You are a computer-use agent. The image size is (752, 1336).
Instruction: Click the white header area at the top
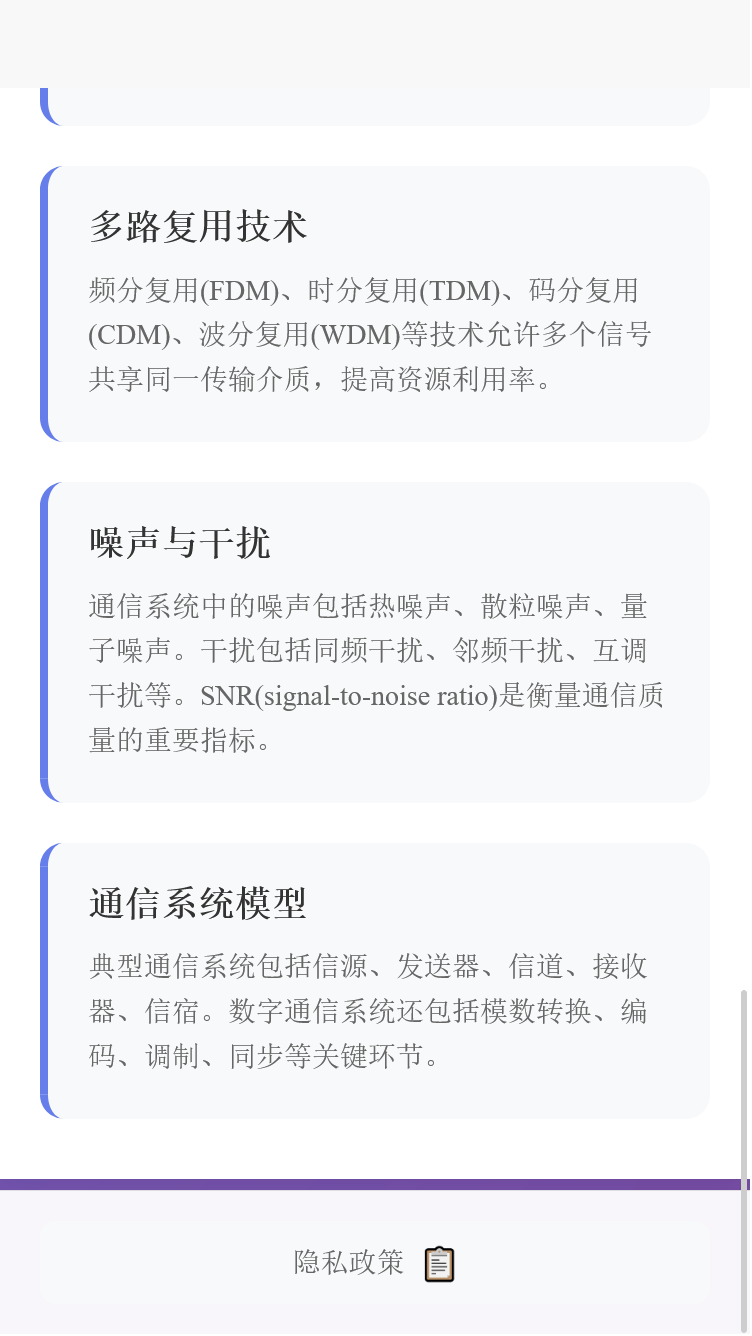(376, 40)
